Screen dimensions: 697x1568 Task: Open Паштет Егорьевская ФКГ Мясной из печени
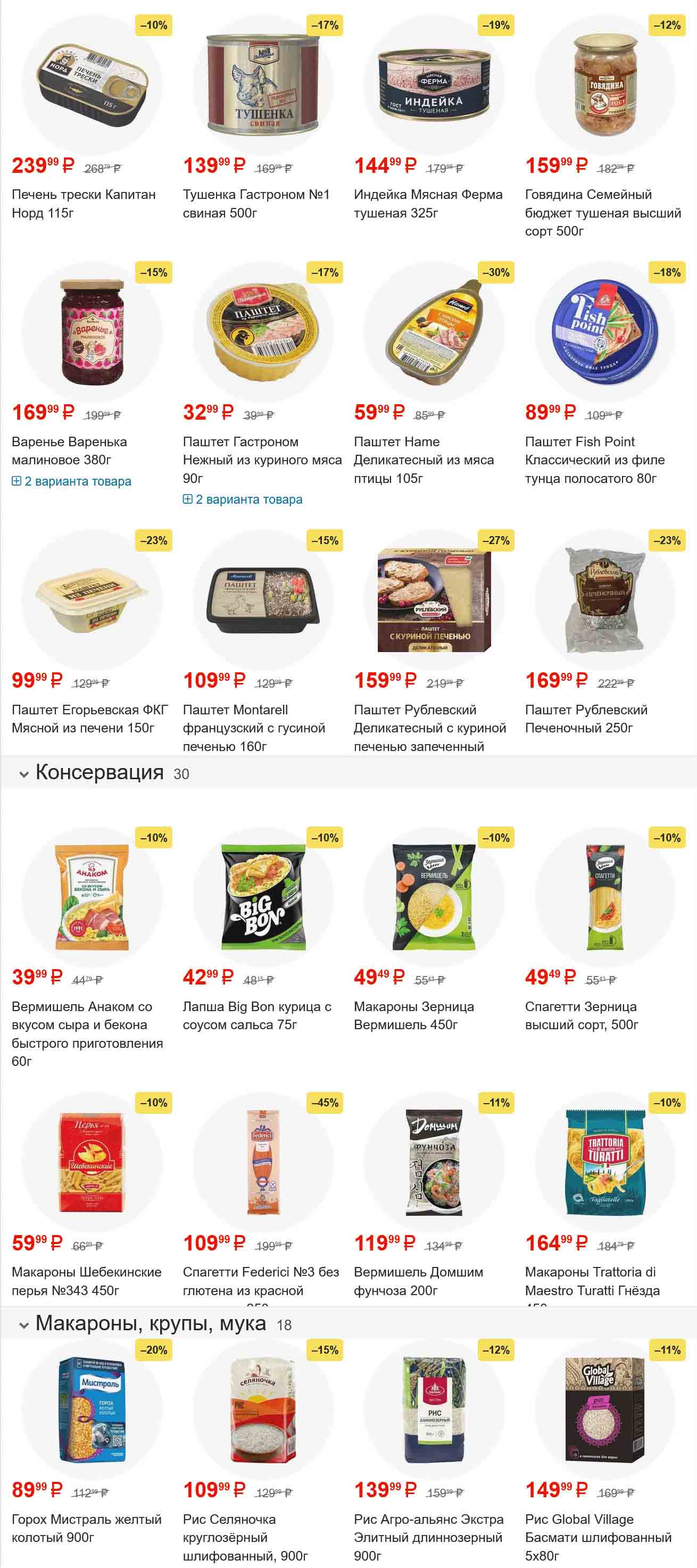(x=89, y=718)
